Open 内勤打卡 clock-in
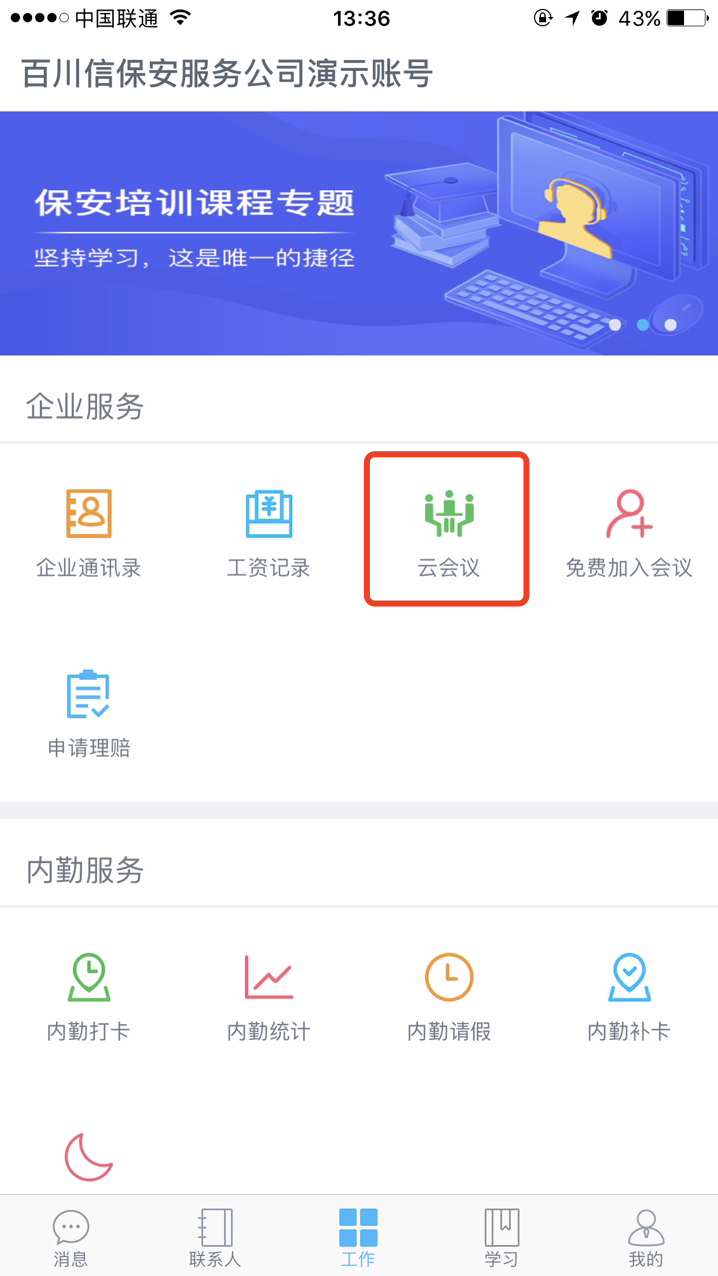 [x=89, y=996]
